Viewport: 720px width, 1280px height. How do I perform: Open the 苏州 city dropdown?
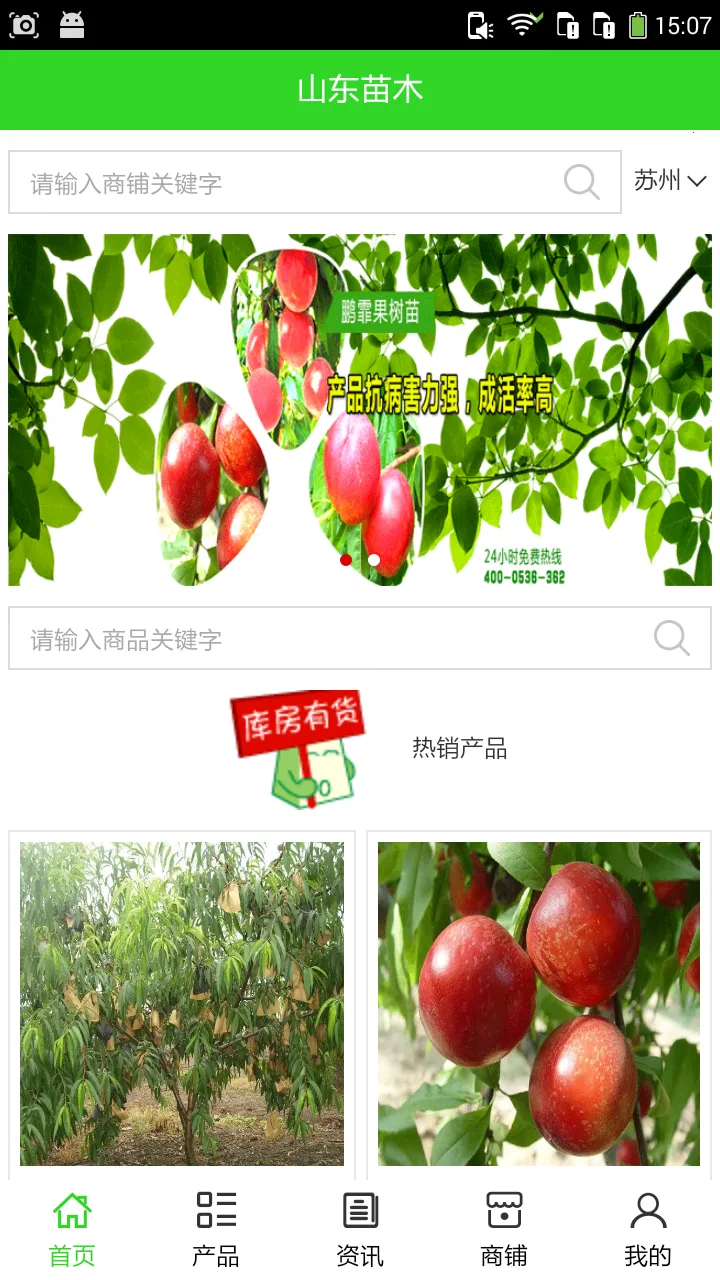click(x=669, y=181)
